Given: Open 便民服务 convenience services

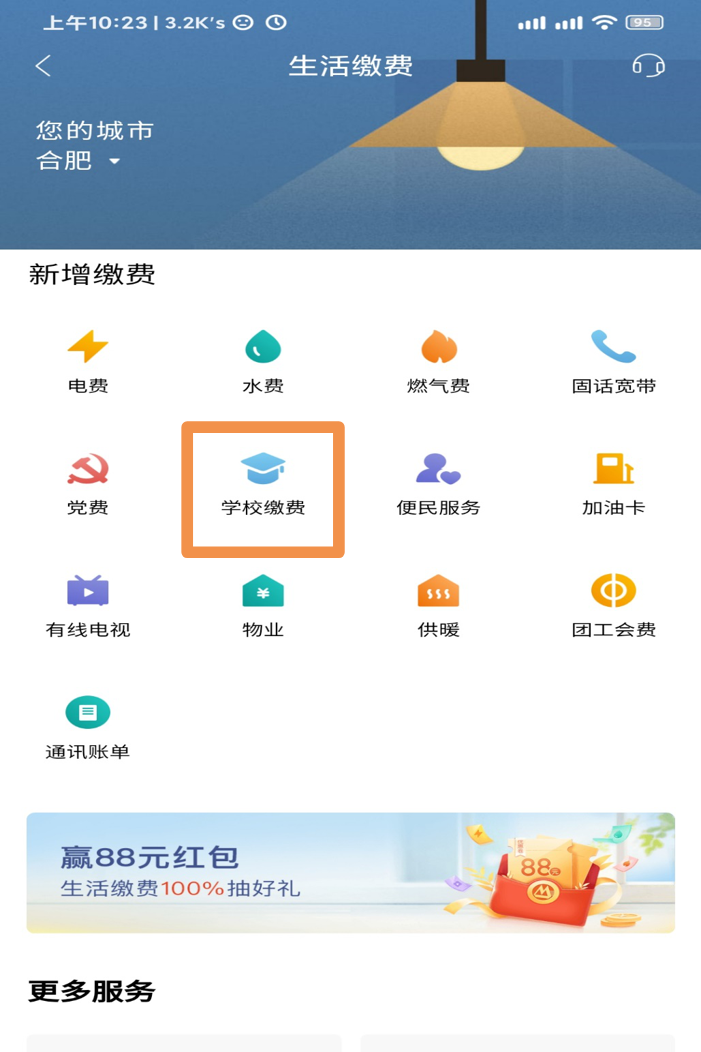Looking at the screenshot, I should tap(438, 484).
